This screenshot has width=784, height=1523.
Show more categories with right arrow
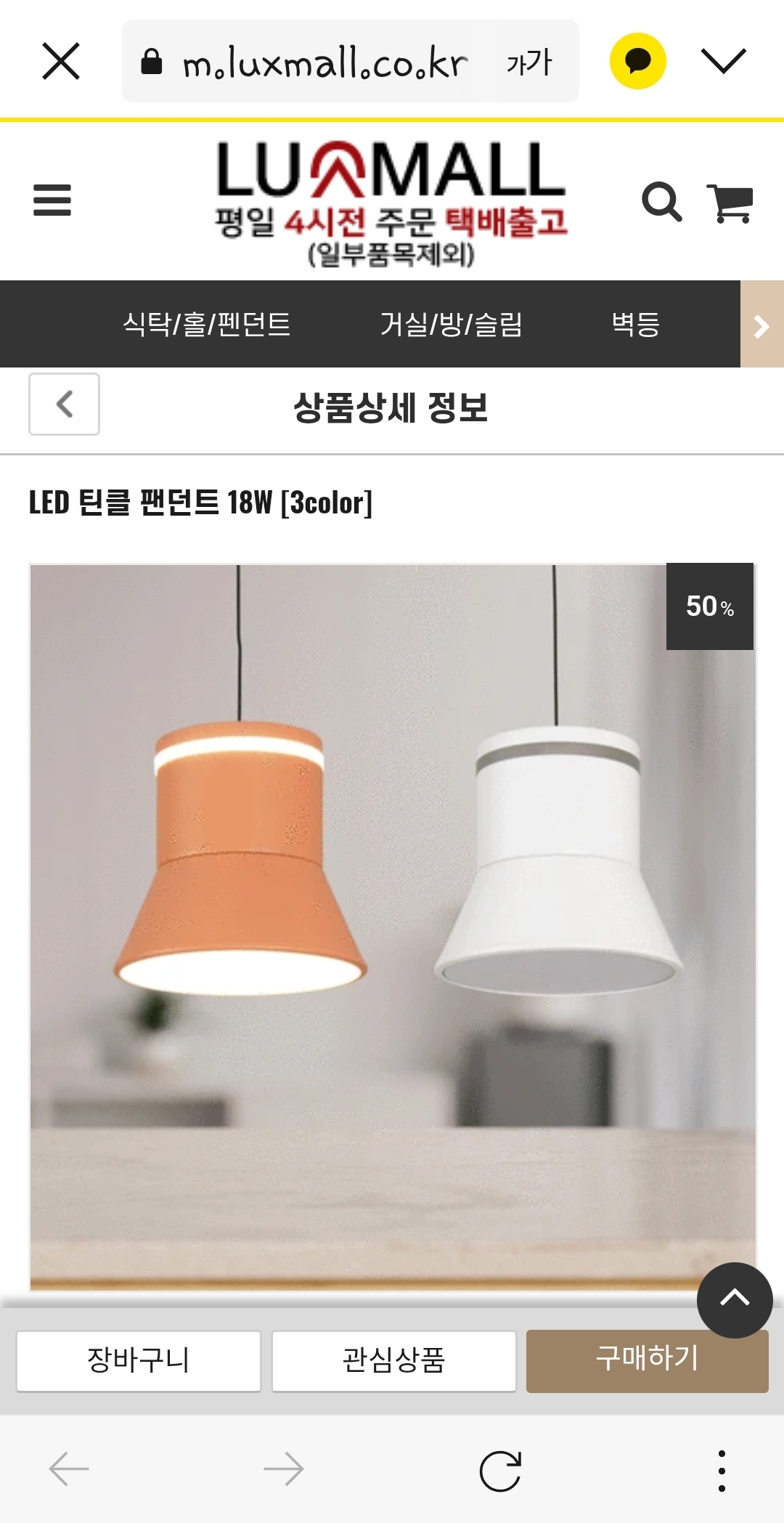tap(761, 325)
